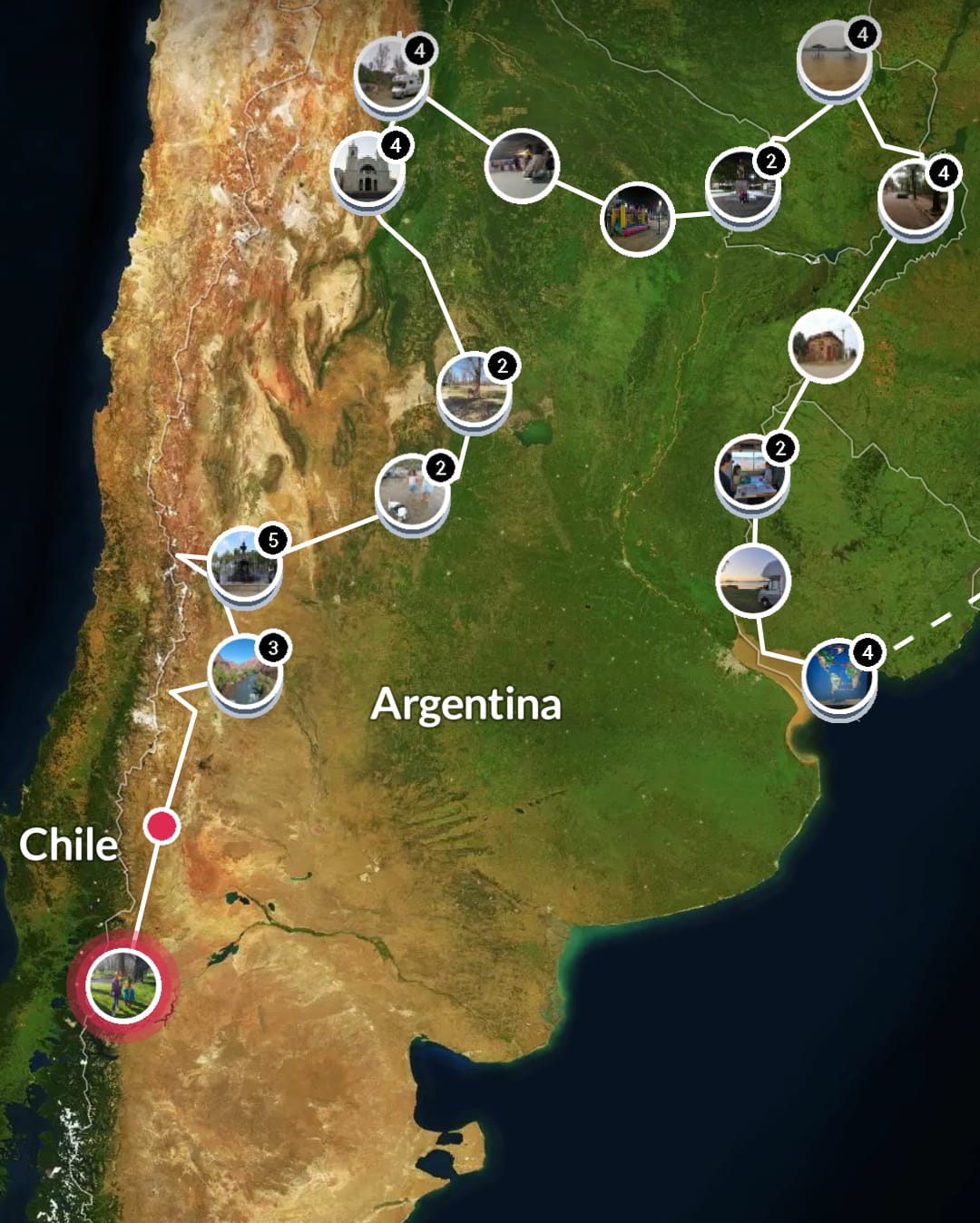Open the highlighted red step marker in Chile
This screenshot has width=980, height=1223.
click(122, 985)
